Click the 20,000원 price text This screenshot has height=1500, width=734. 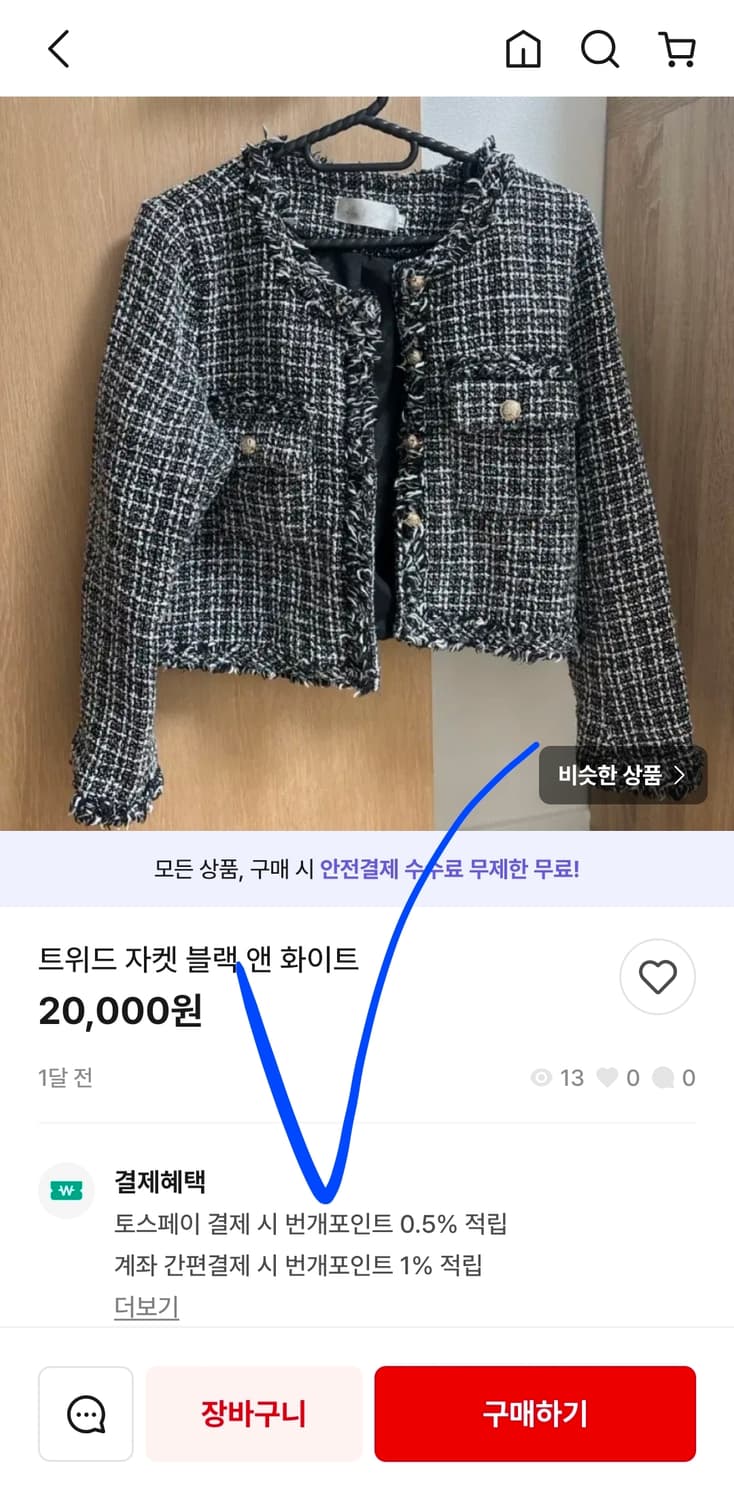click(x=120, y=1012)
